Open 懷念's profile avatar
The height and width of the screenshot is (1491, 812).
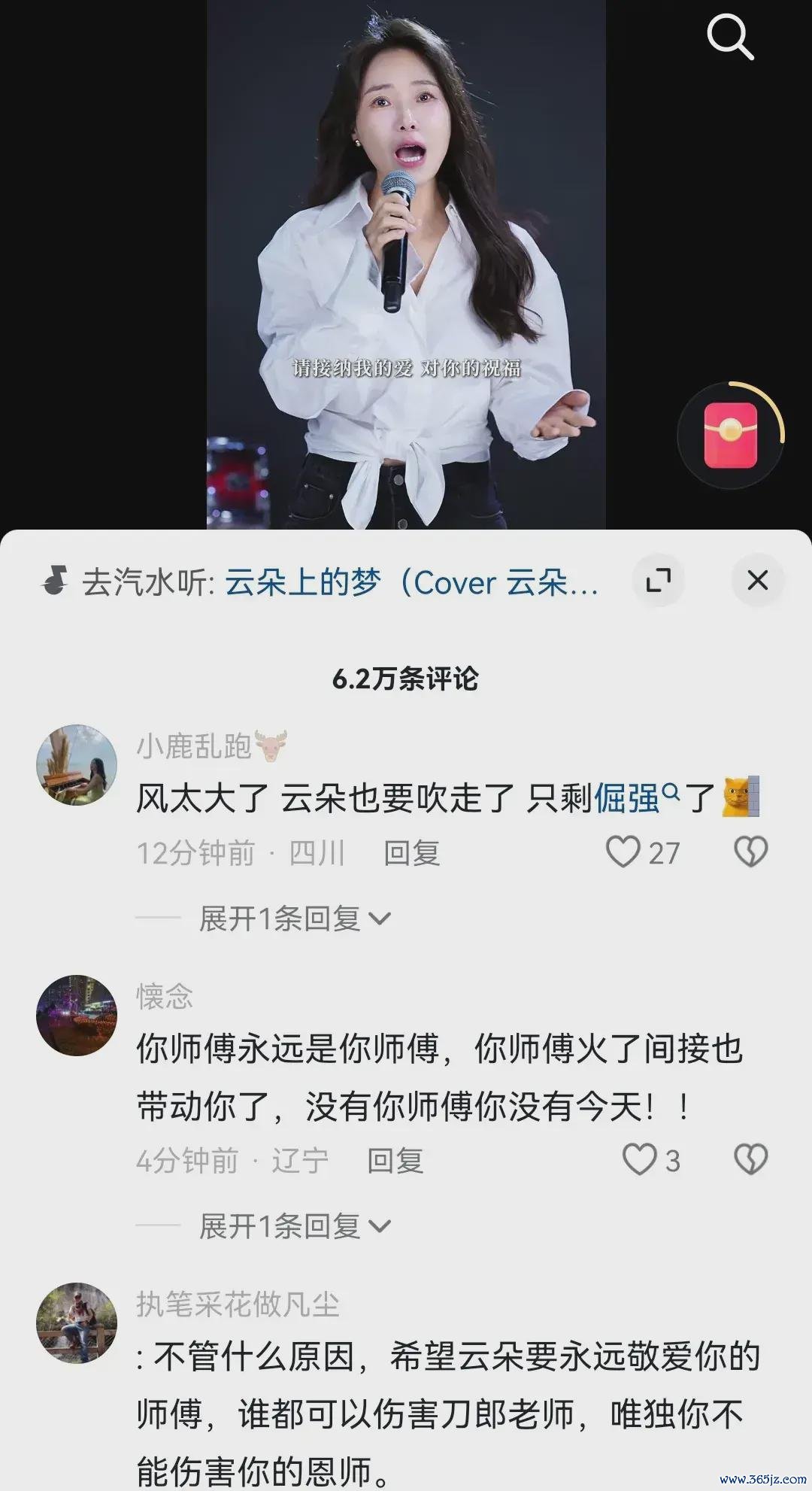[x=77, y=1016]
